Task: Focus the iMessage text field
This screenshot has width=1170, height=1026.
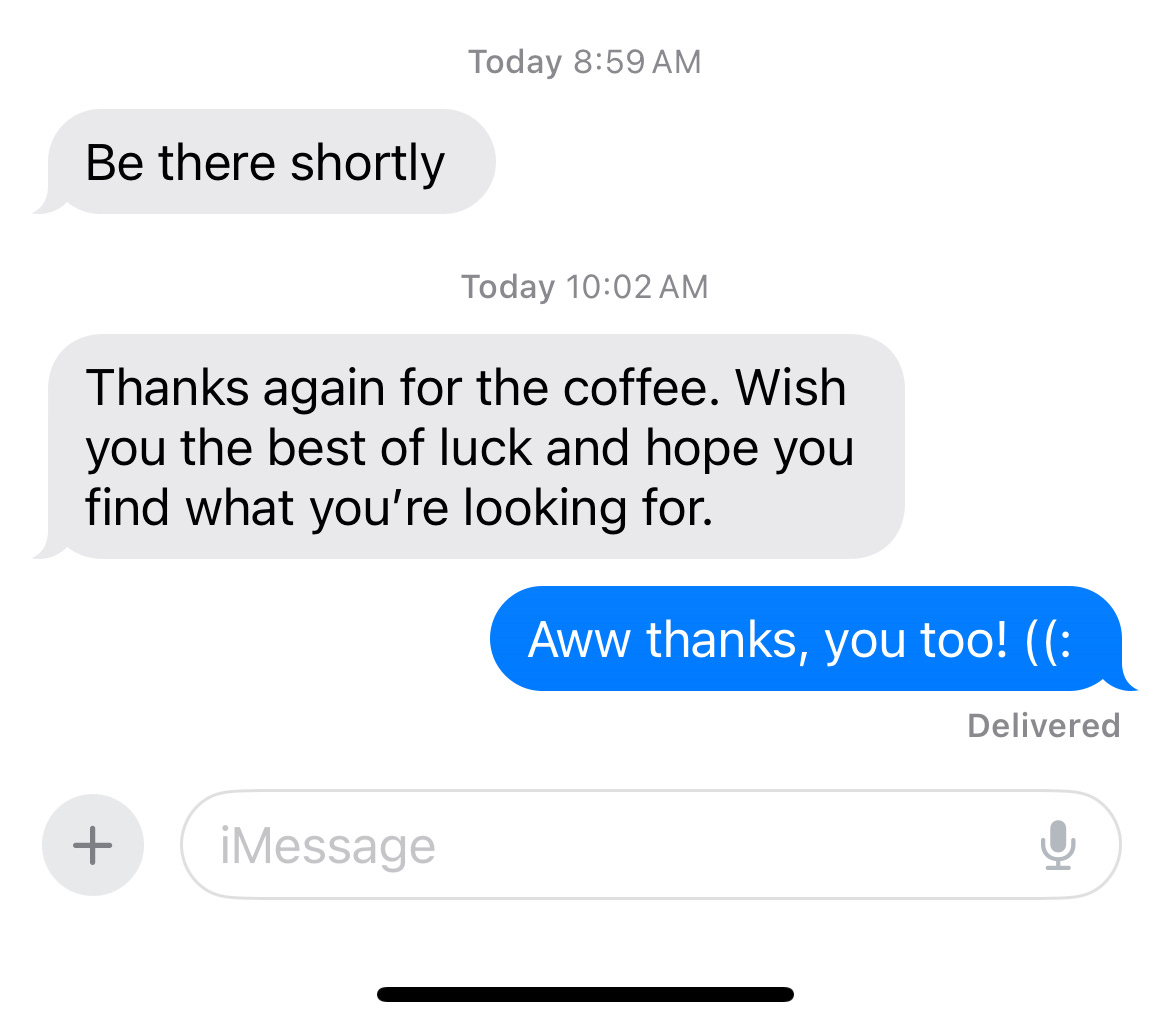Action: (x=600, y=846)
